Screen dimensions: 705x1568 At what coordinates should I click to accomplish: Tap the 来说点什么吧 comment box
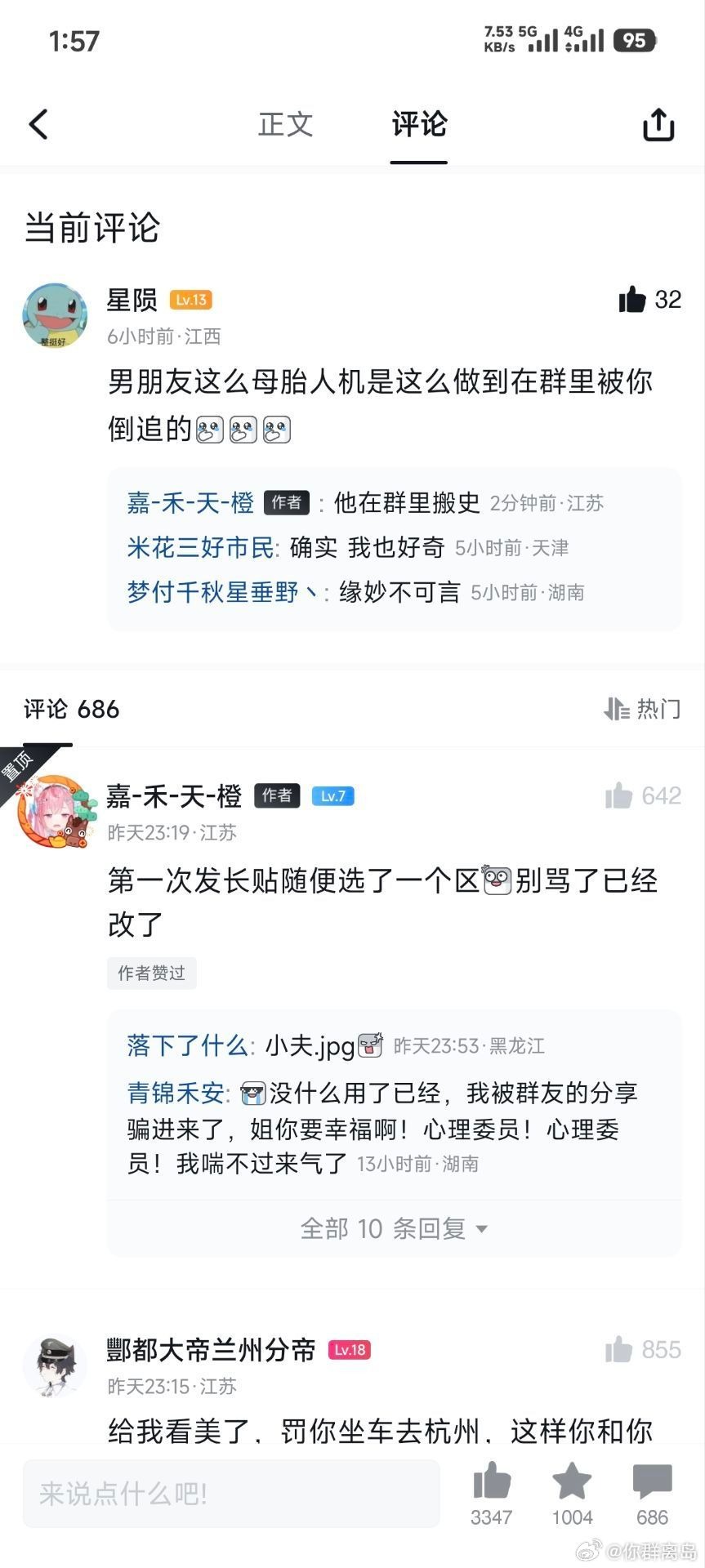[x=231, y=1494]
